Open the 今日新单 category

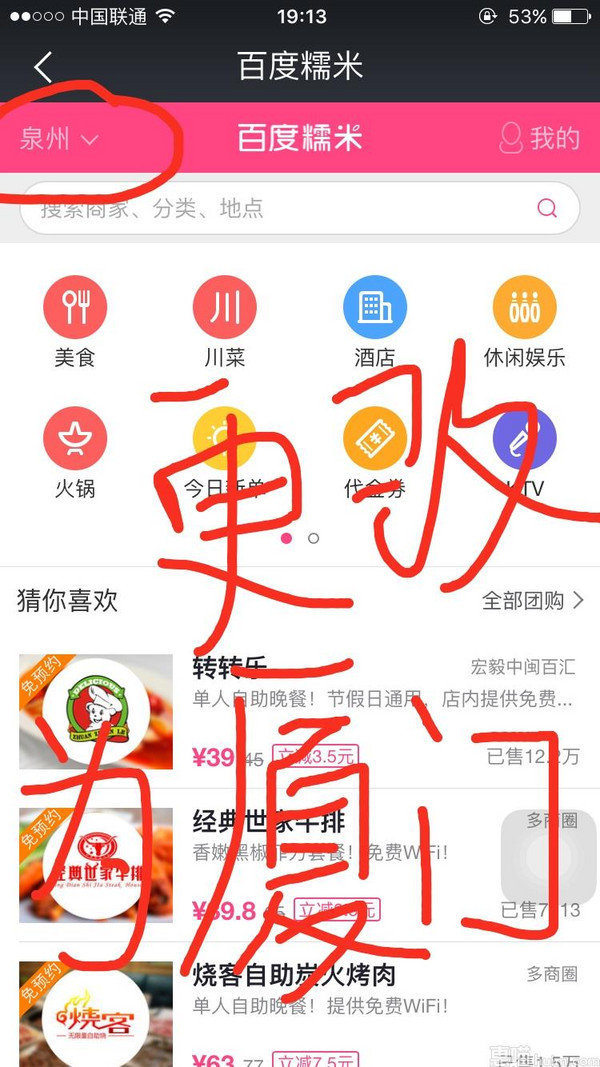(225, 453)
